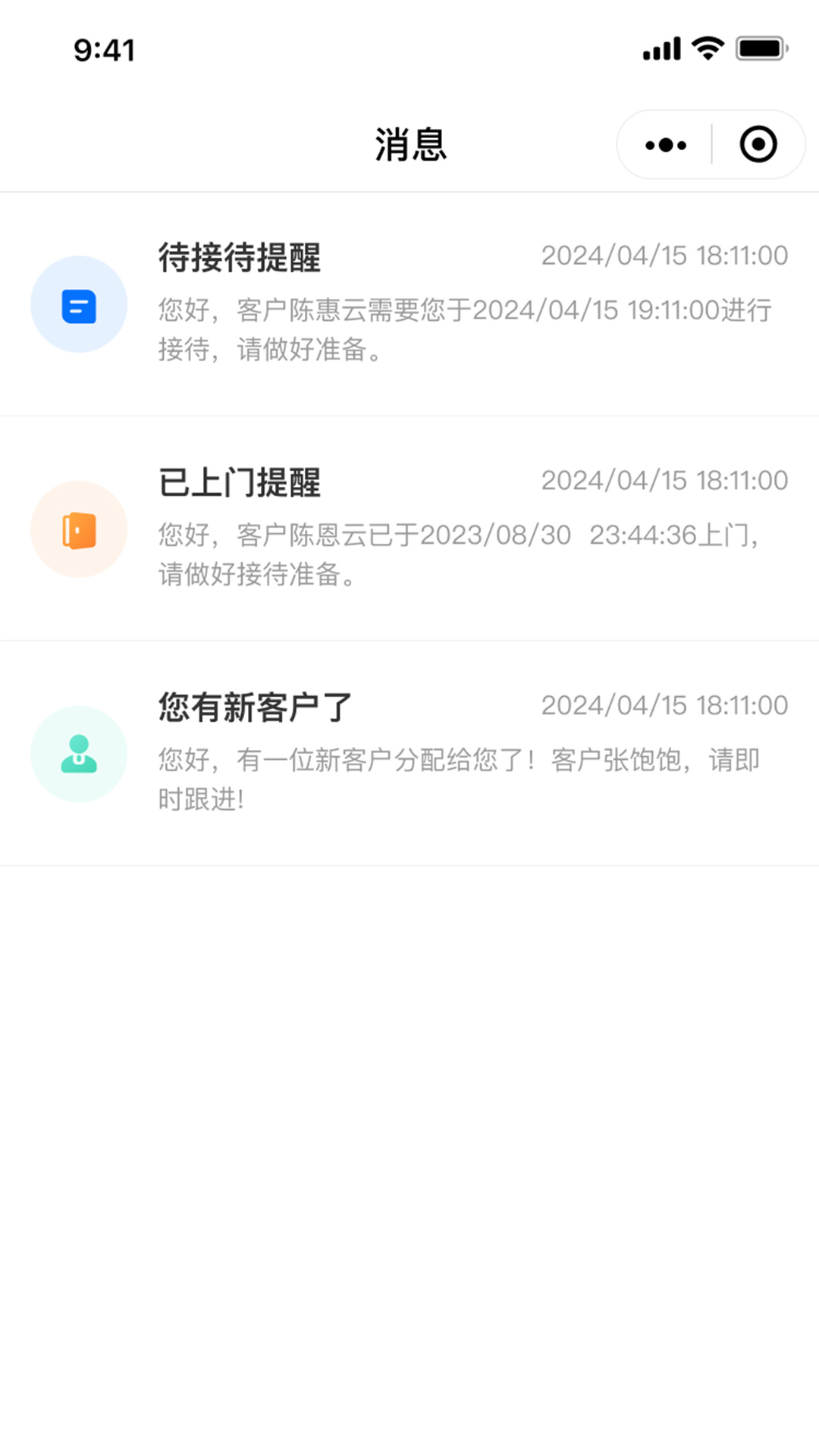Tap the message text mentioning 客户陈恩云
This screenshot has width=819, height=1456.
tap(459, 535)
